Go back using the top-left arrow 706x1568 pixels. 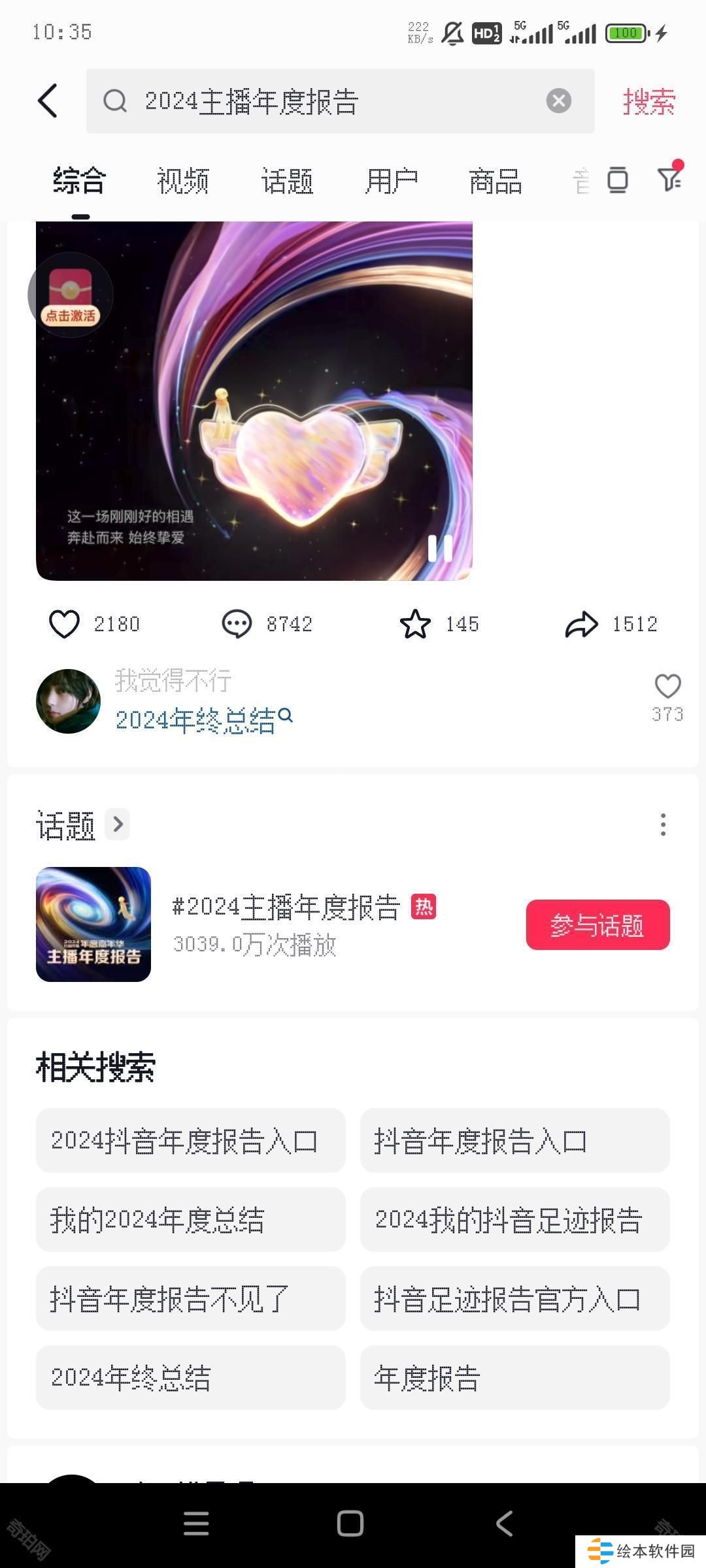pos(48,101)
